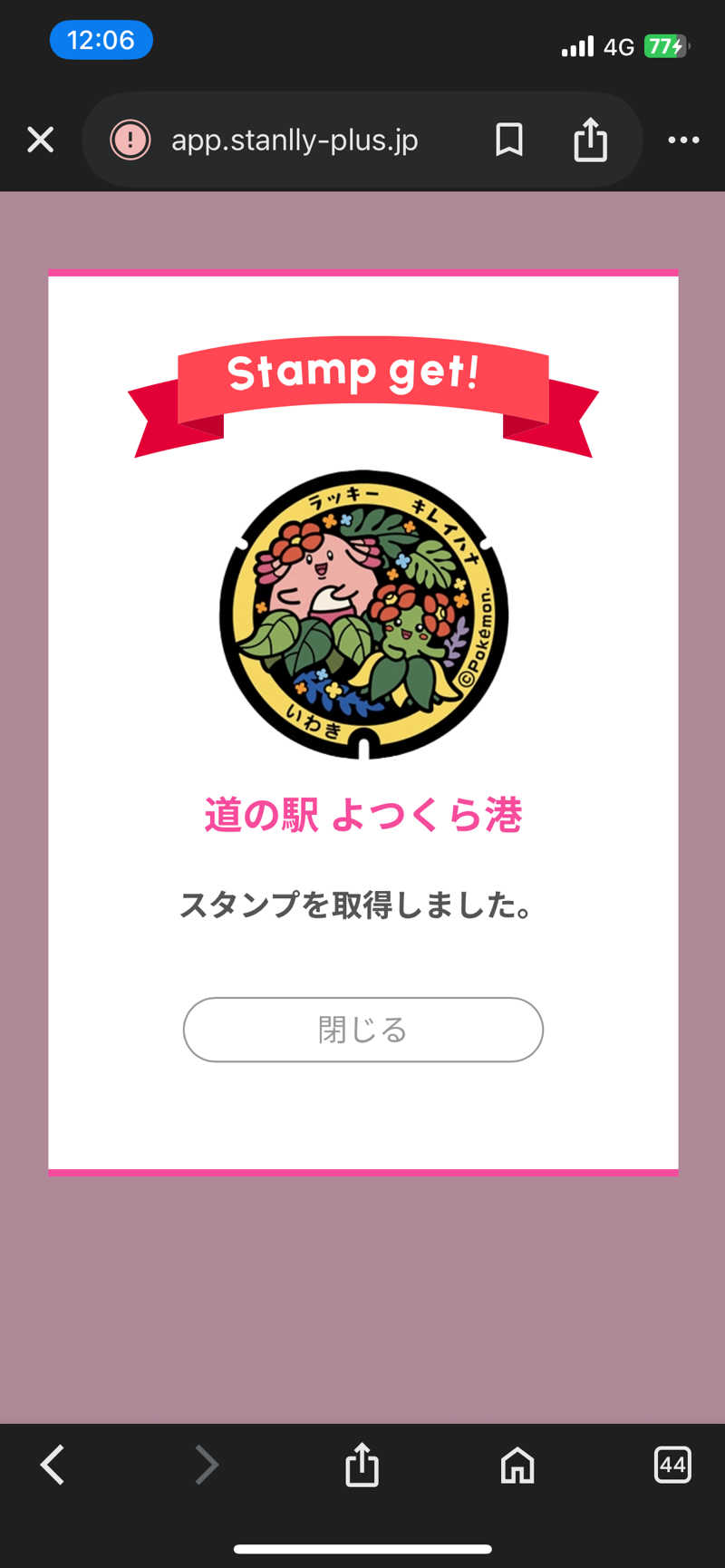Open the three-dot overflow menu
The height and width of the screenshot is (1568, 725).
point(683,140)
